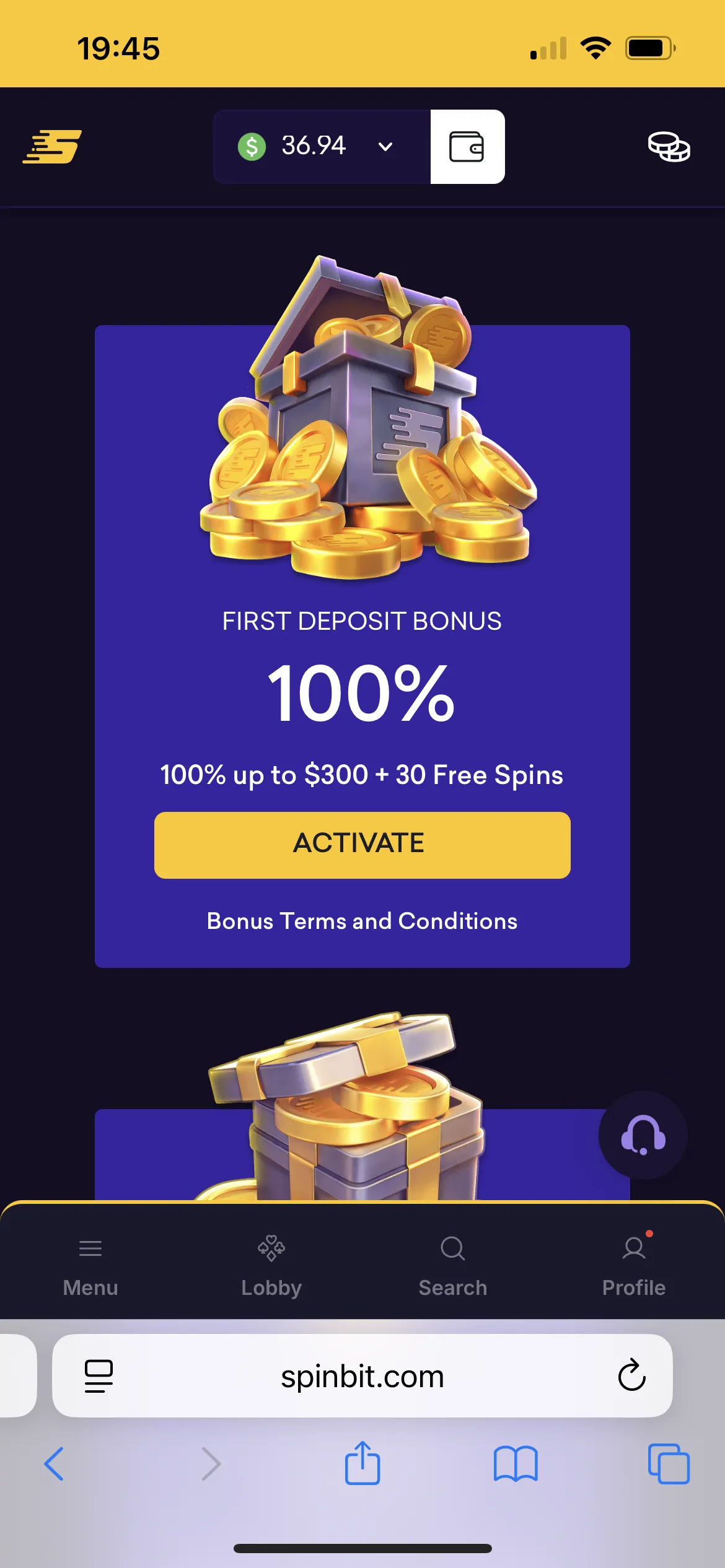725x1568 pixels.
Task: Activate the first deposit bonus
Action: coord(362,845)
